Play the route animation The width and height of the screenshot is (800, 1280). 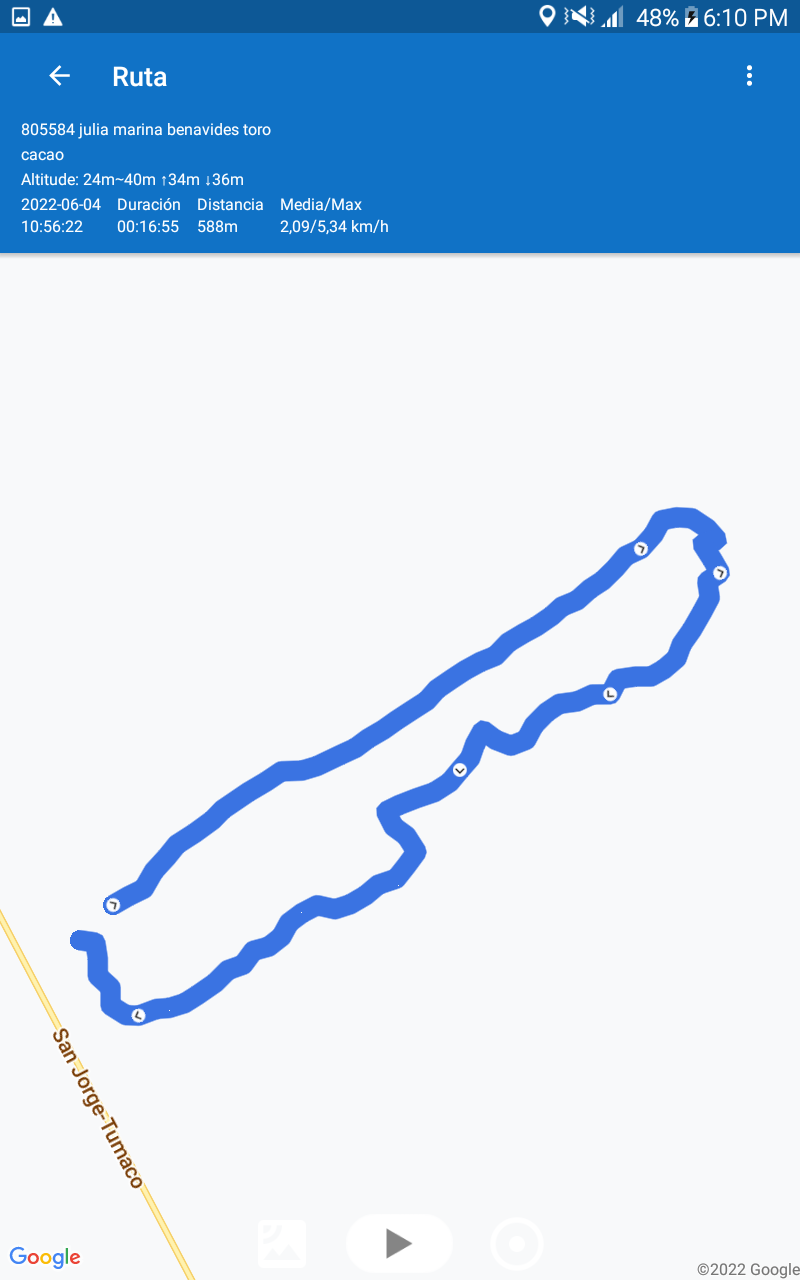tap(399, 1243)
